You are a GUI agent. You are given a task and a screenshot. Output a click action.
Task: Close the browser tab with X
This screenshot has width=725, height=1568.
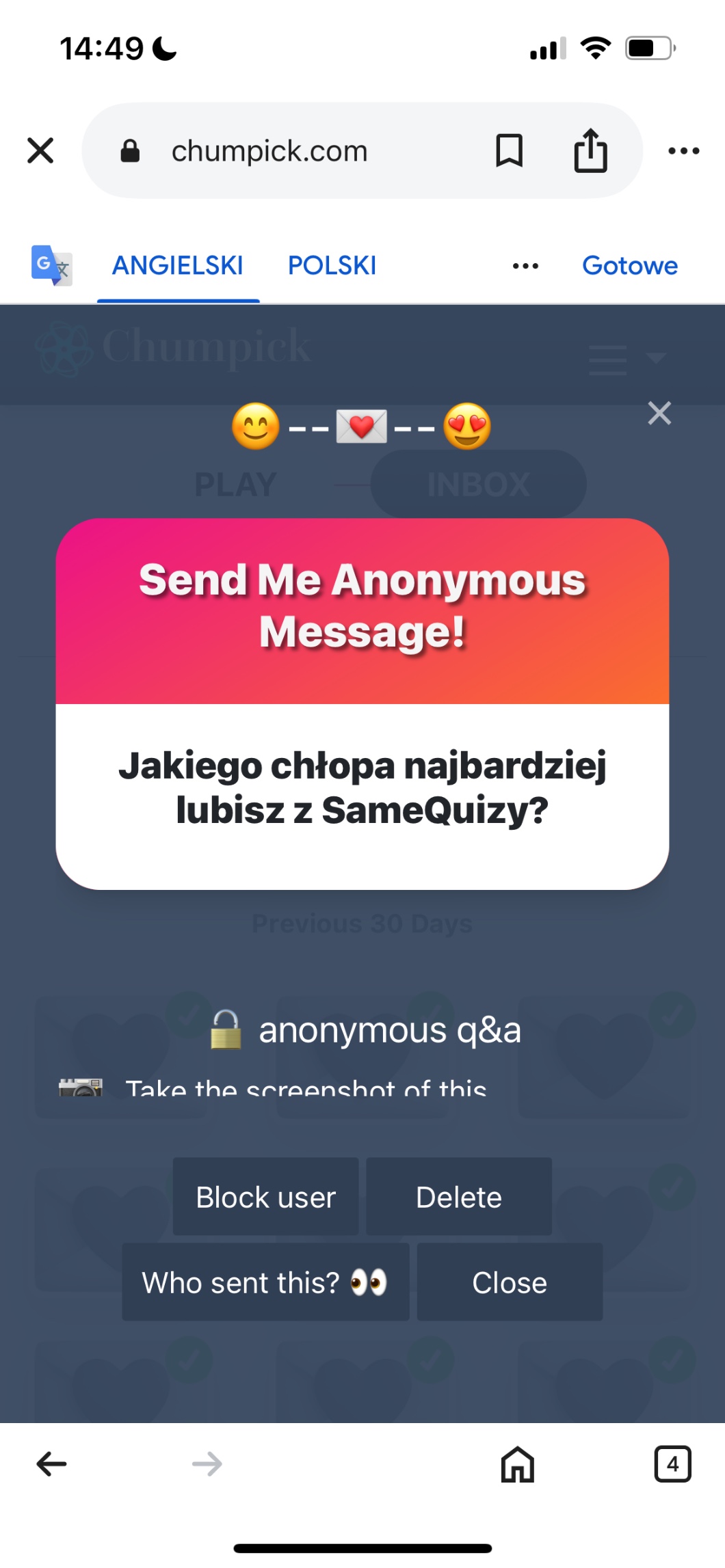click(x=40, y=150)
